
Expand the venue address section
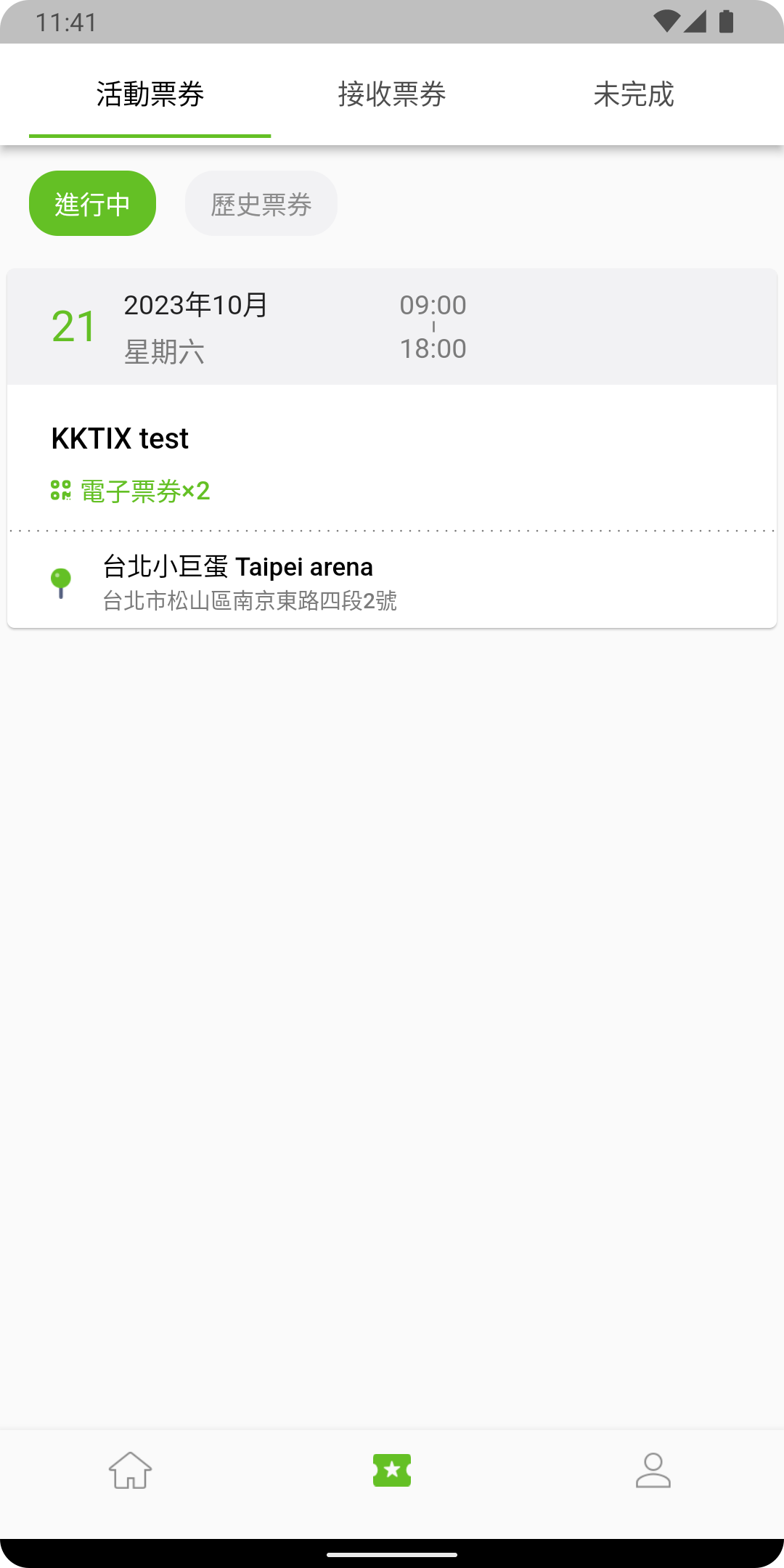pyautogui.click(x=250, y=601)
